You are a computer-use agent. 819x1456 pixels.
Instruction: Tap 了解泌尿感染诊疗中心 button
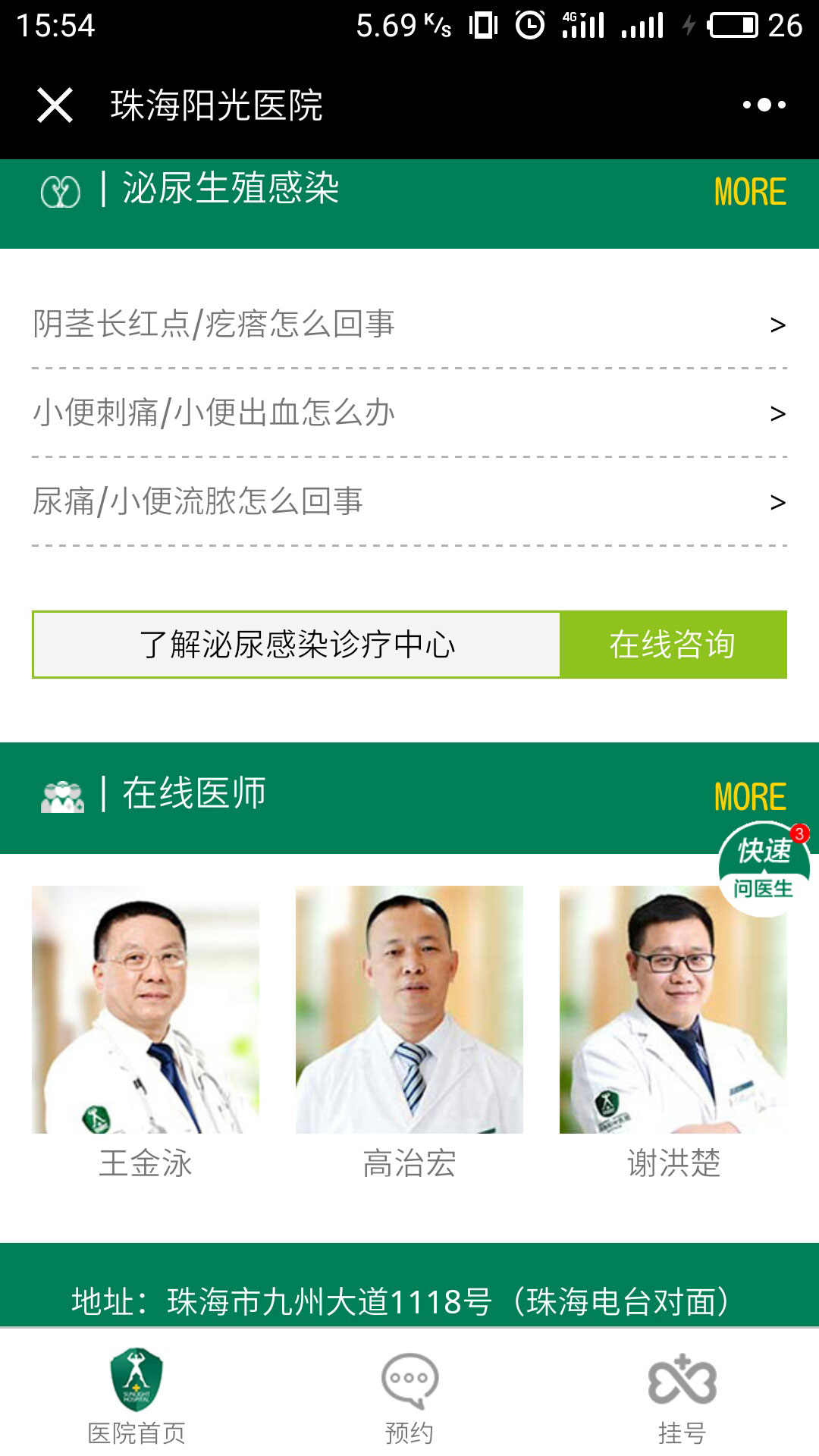(297, 645)
